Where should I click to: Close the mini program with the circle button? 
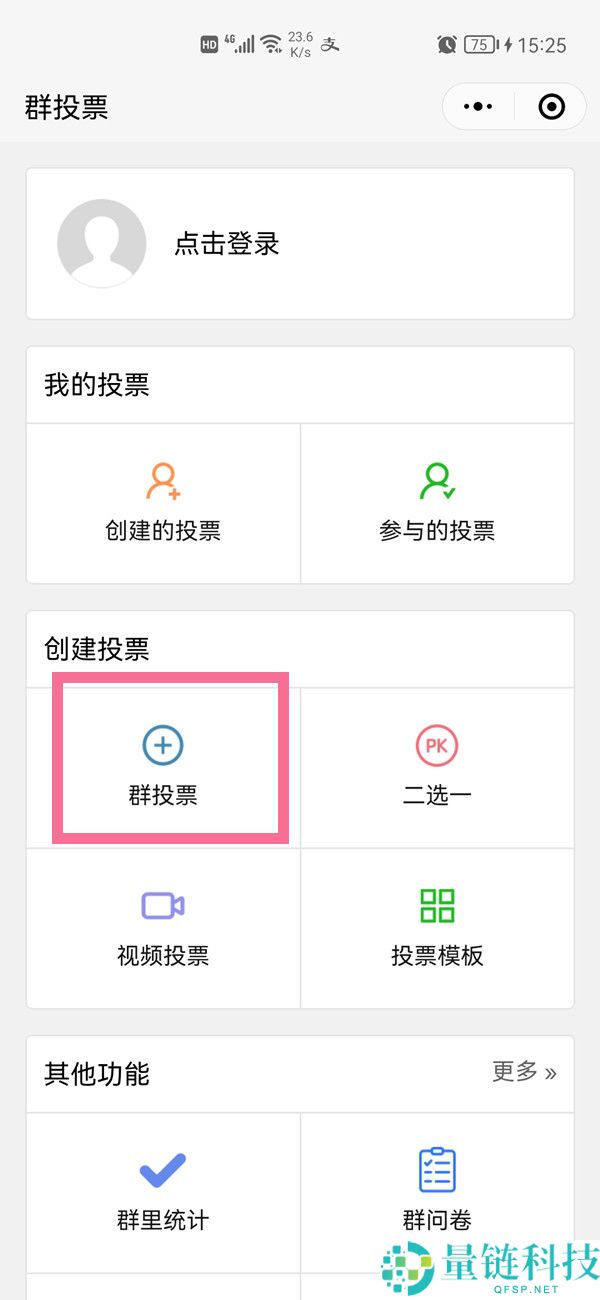tap(551, 107)
